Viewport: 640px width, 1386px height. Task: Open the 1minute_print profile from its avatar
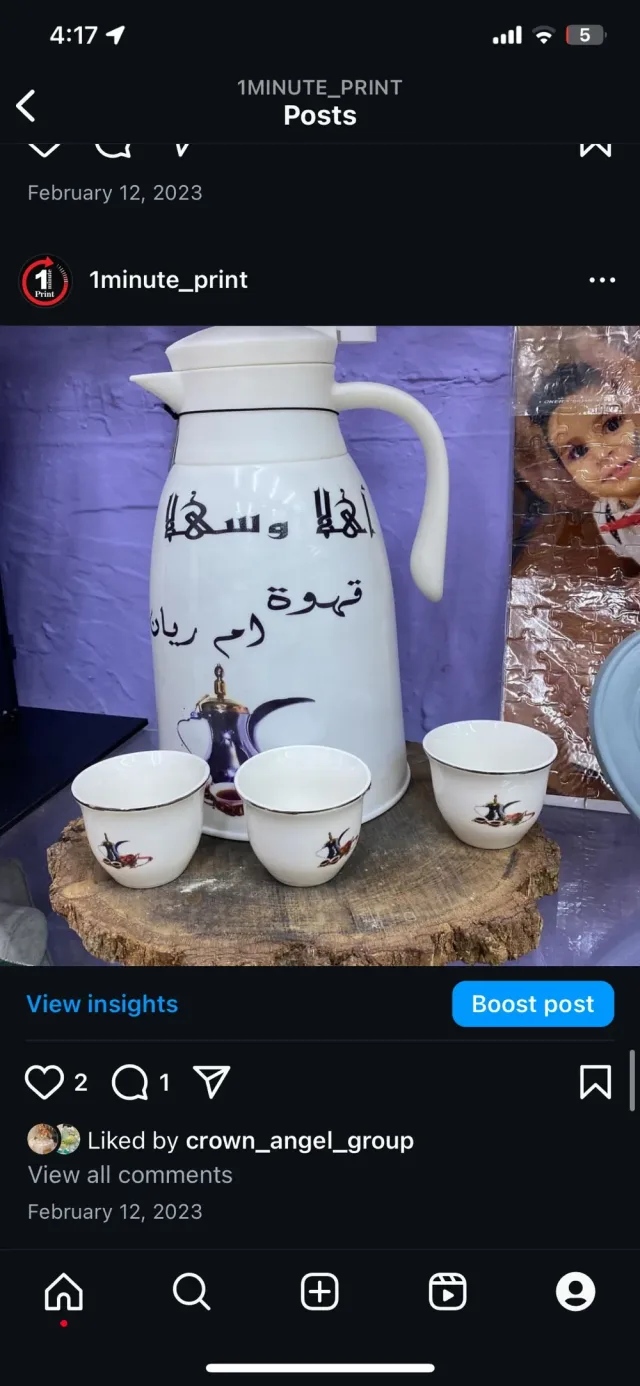[45, 280]
